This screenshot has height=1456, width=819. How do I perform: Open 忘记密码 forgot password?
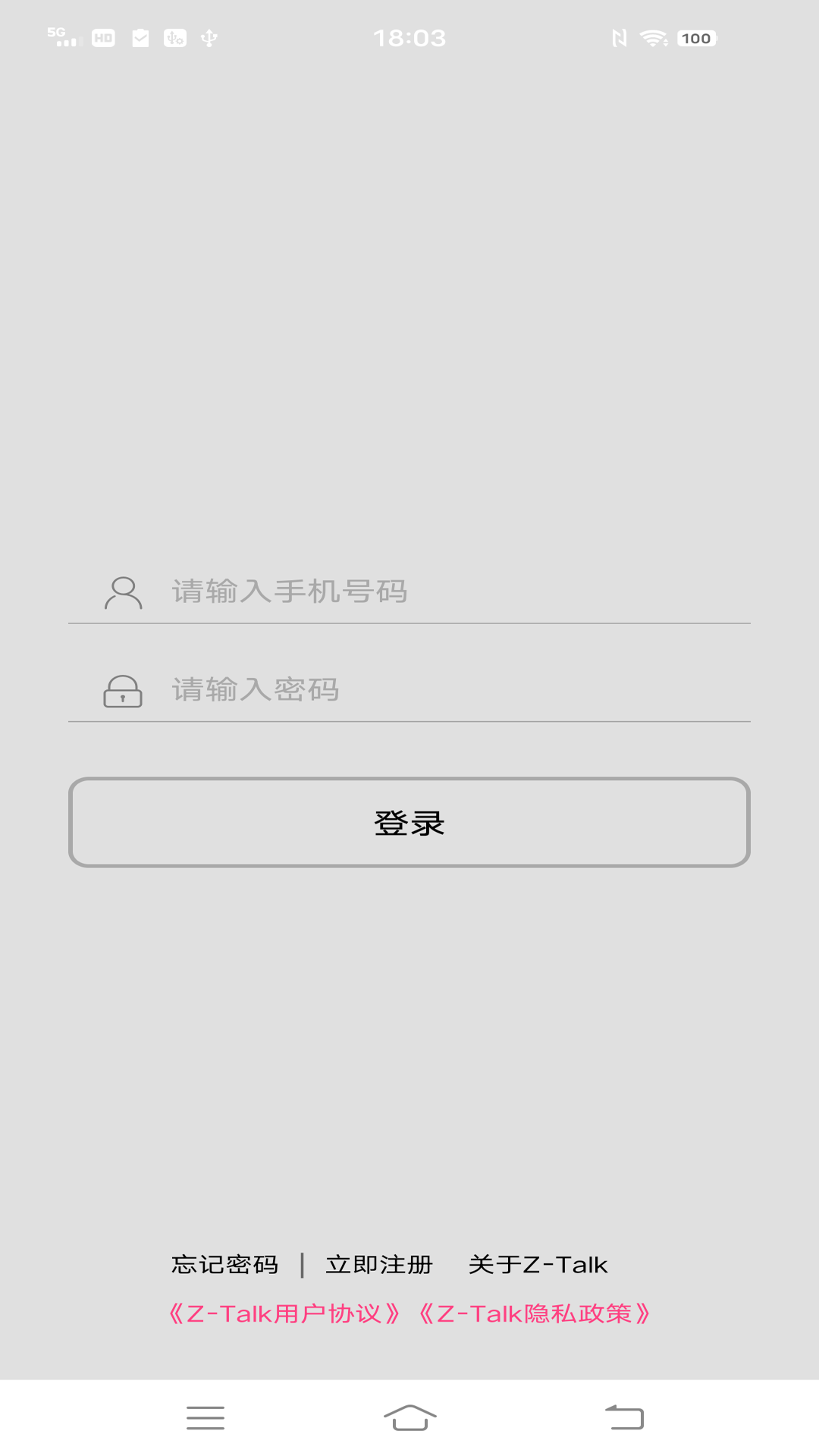[224, 1265]
